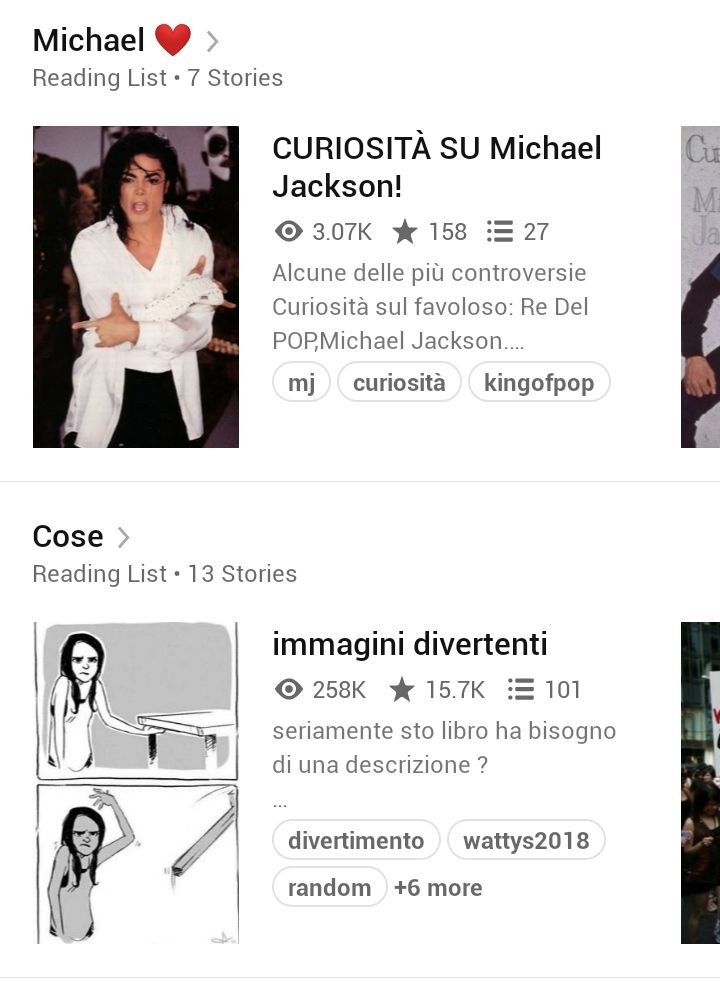Select the random tag

329,887
